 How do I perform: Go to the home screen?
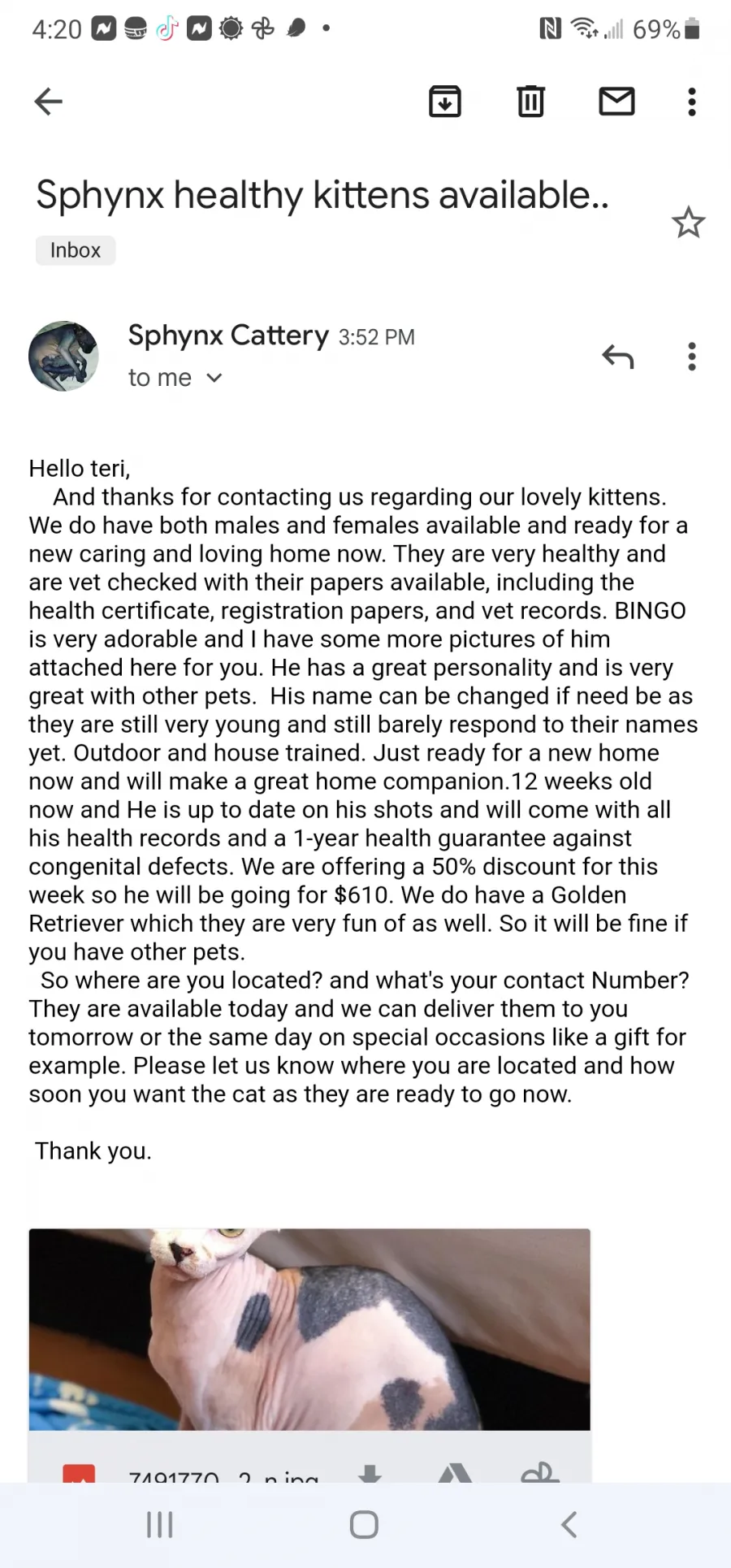[x=364, y=1525]
